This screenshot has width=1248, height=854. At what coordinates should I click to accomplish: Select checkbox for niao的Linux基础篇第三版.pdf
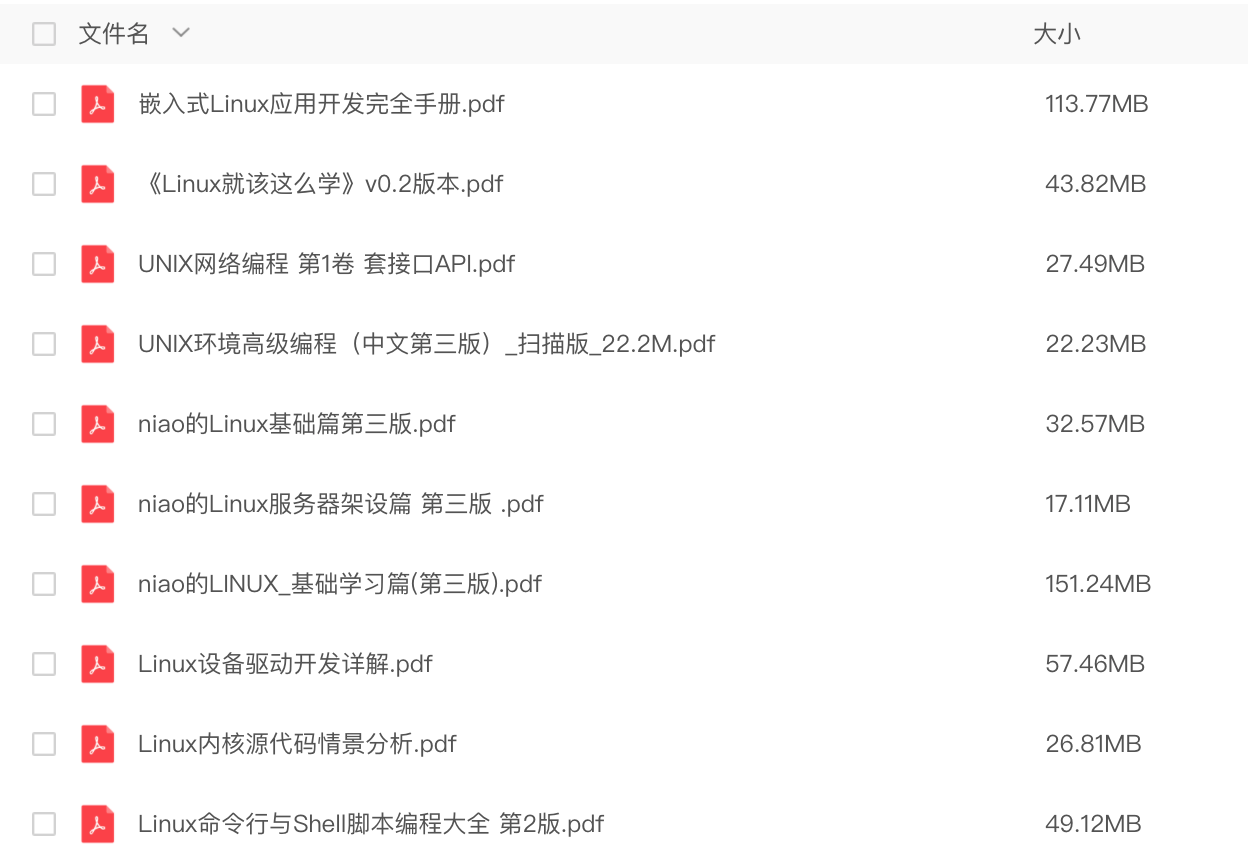(x=44, y=424)
